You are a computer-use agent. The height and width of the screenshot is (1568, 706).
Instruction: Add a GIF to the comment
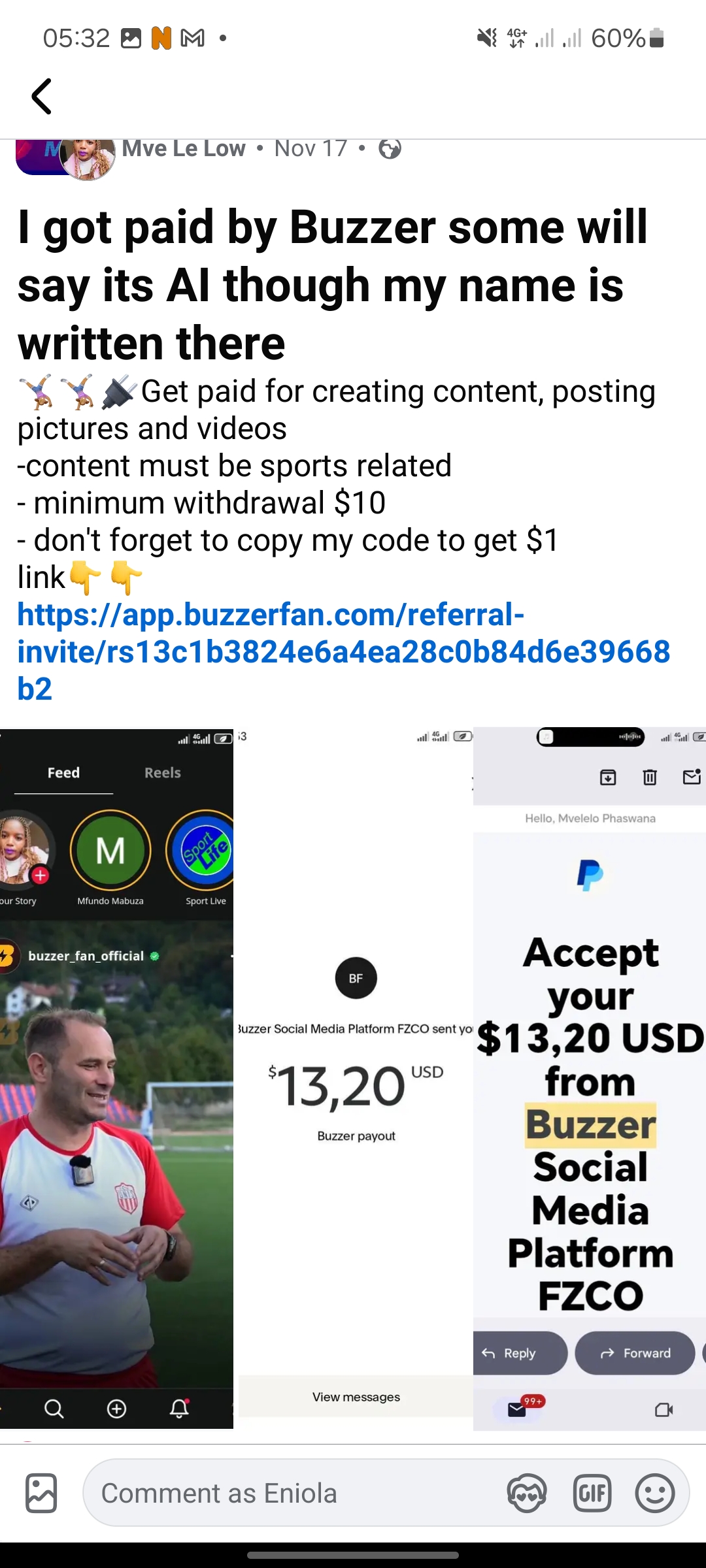tap(592, 1493)
